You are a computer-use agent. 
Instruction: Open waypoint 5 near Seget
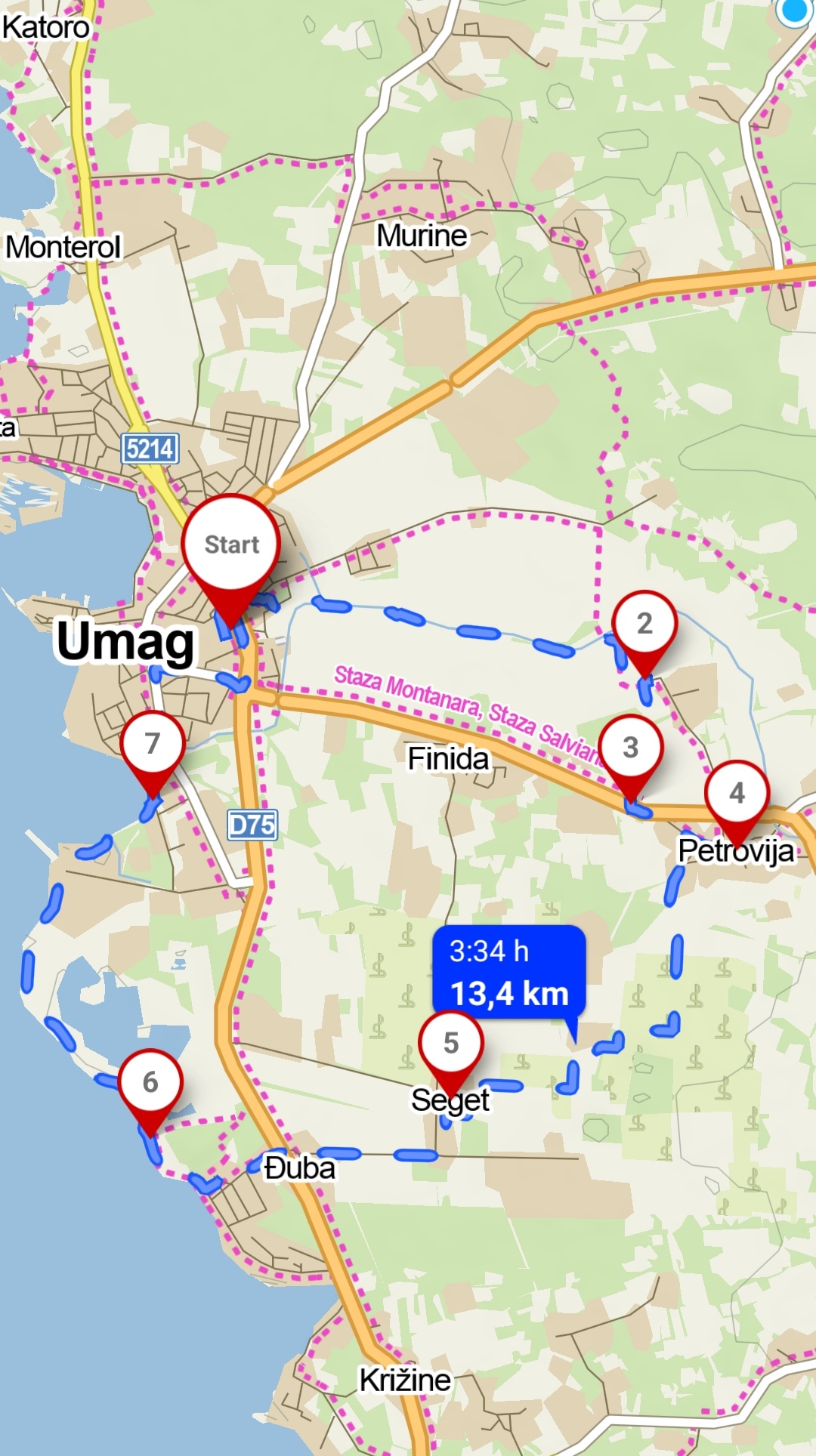(x=451, y=1044)
